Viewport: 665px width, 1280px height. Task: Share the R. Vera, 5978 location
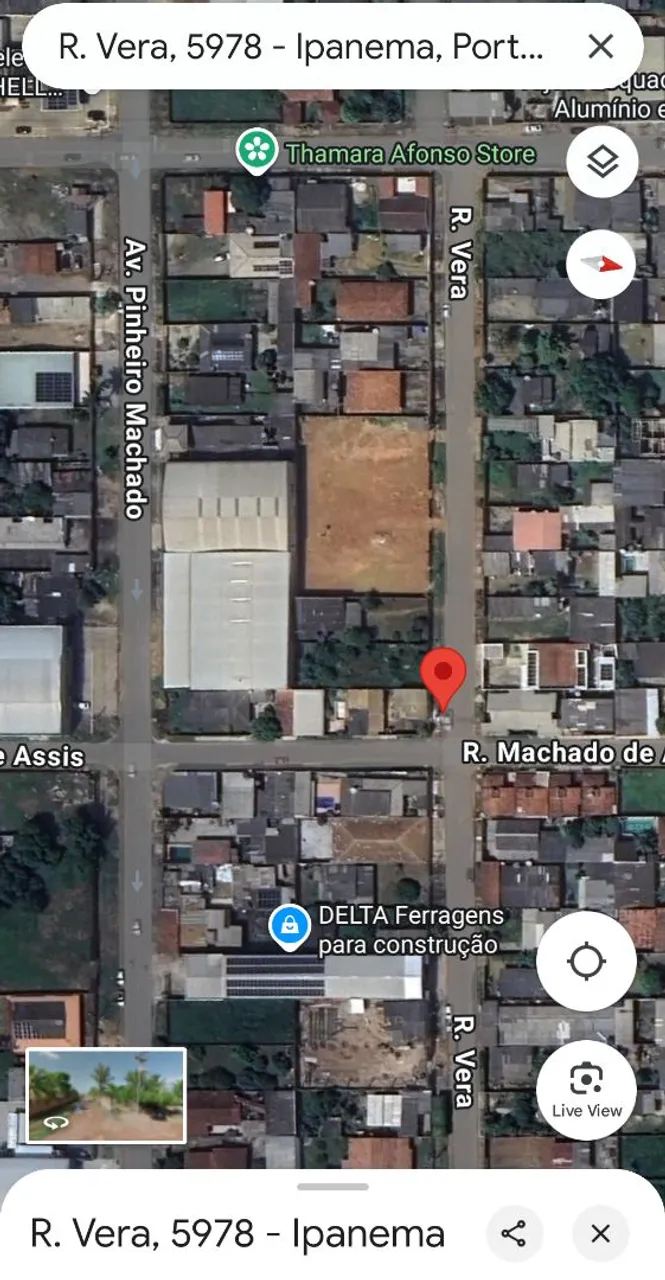point(514,1234)
